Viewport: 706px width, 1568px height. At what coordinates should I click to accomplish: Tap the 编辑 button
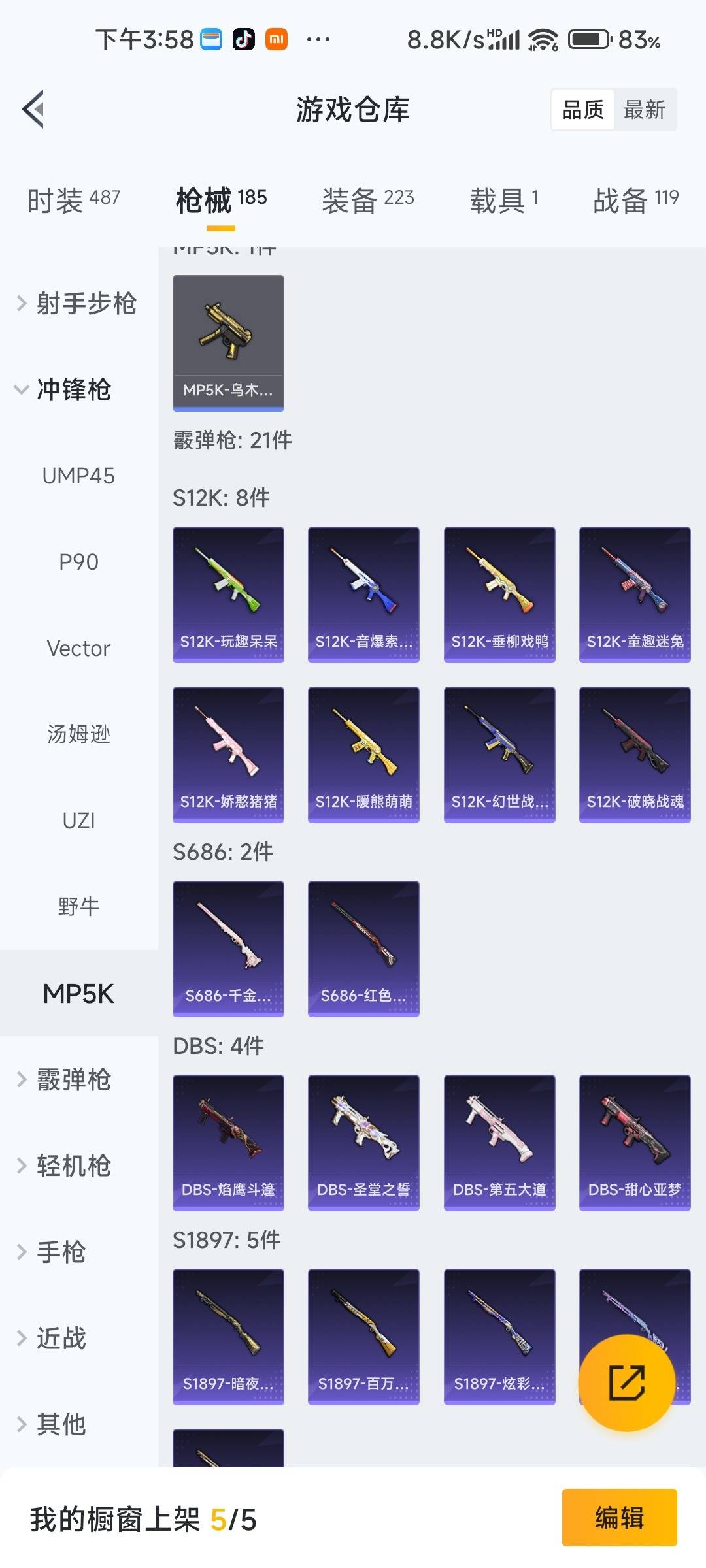click(x=619, y=1518)
